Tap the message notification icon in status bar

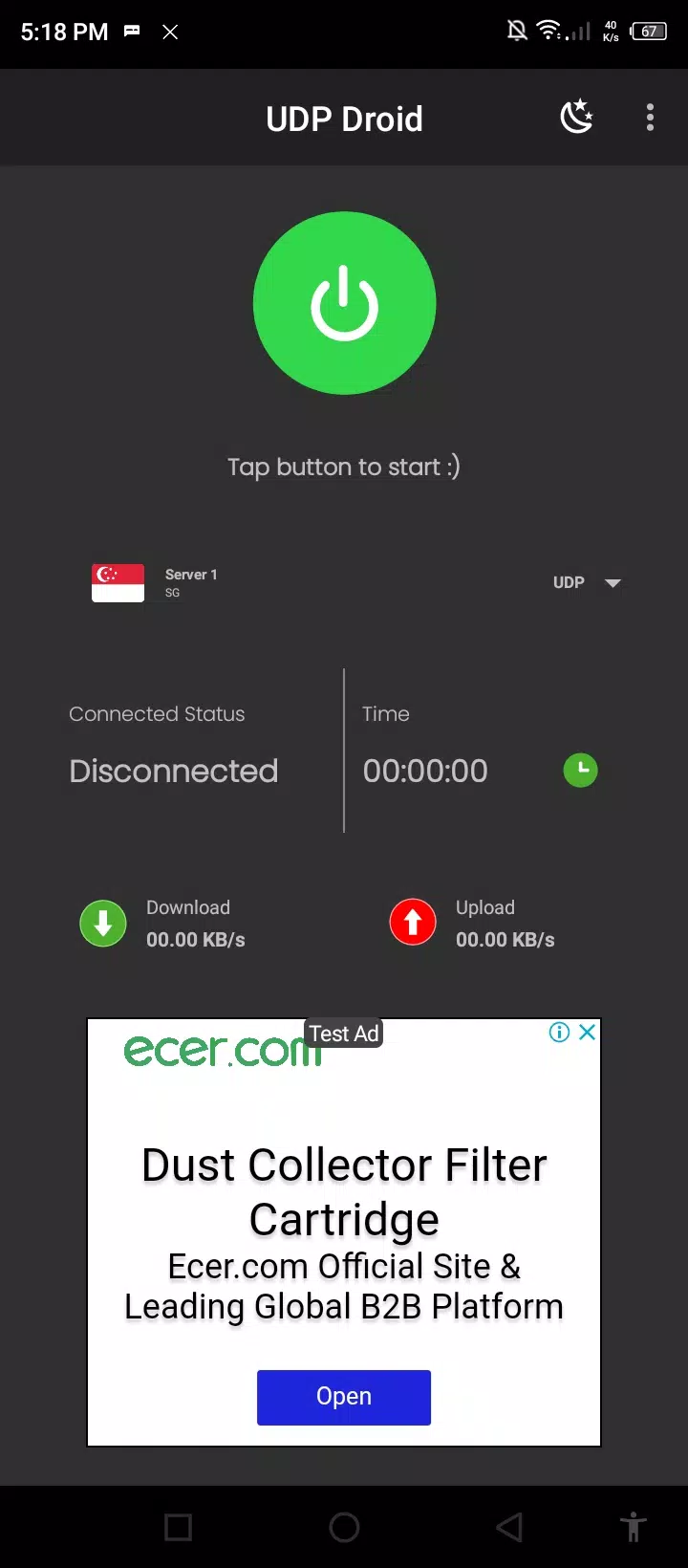[x=132, y=32]
